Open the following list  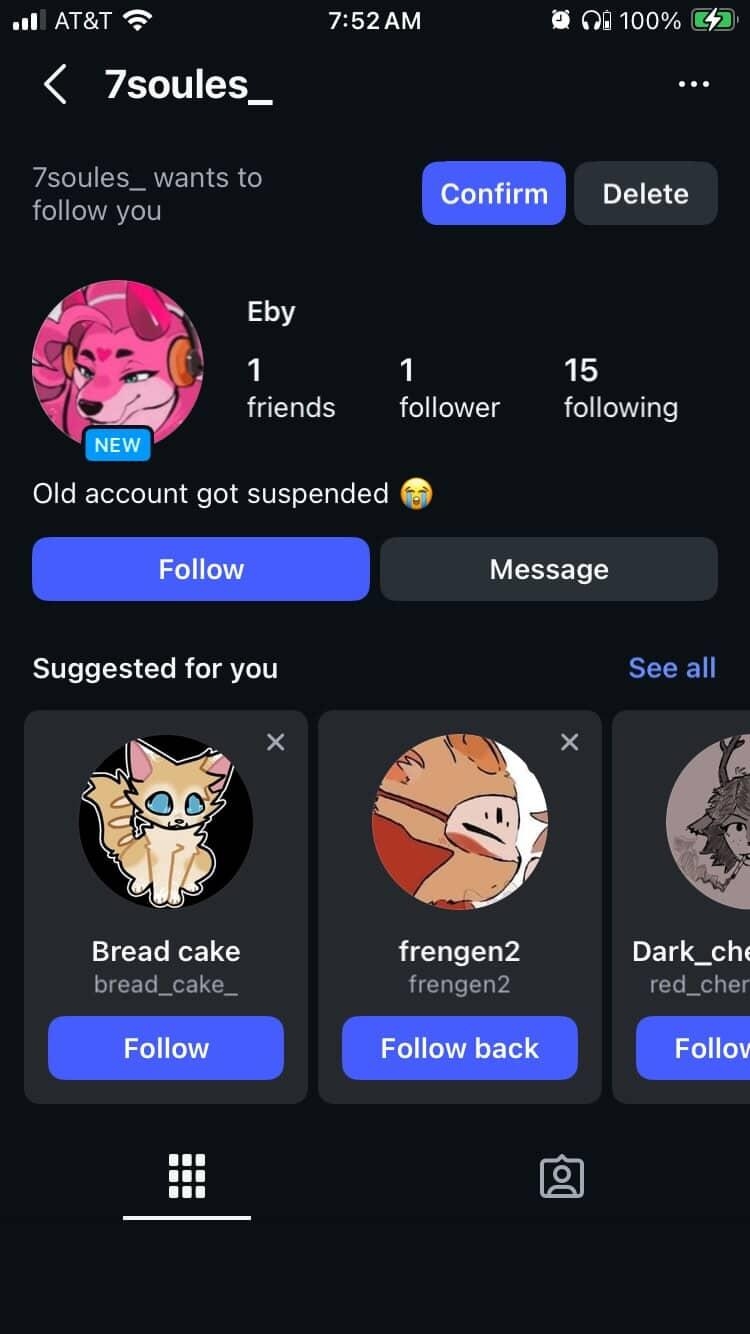click(x=620, y=388)
